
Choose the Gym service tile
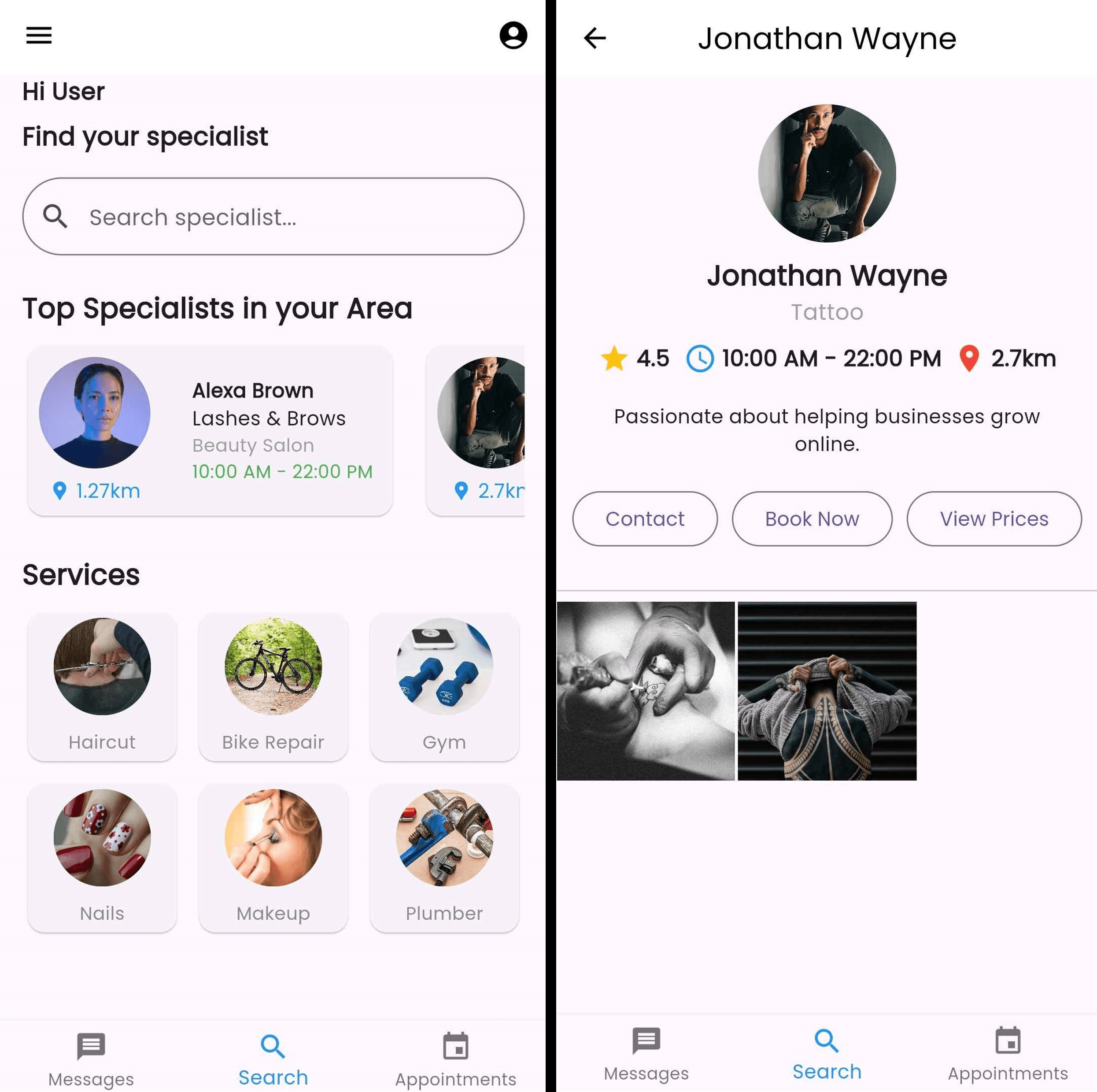(x=444, y=686)
